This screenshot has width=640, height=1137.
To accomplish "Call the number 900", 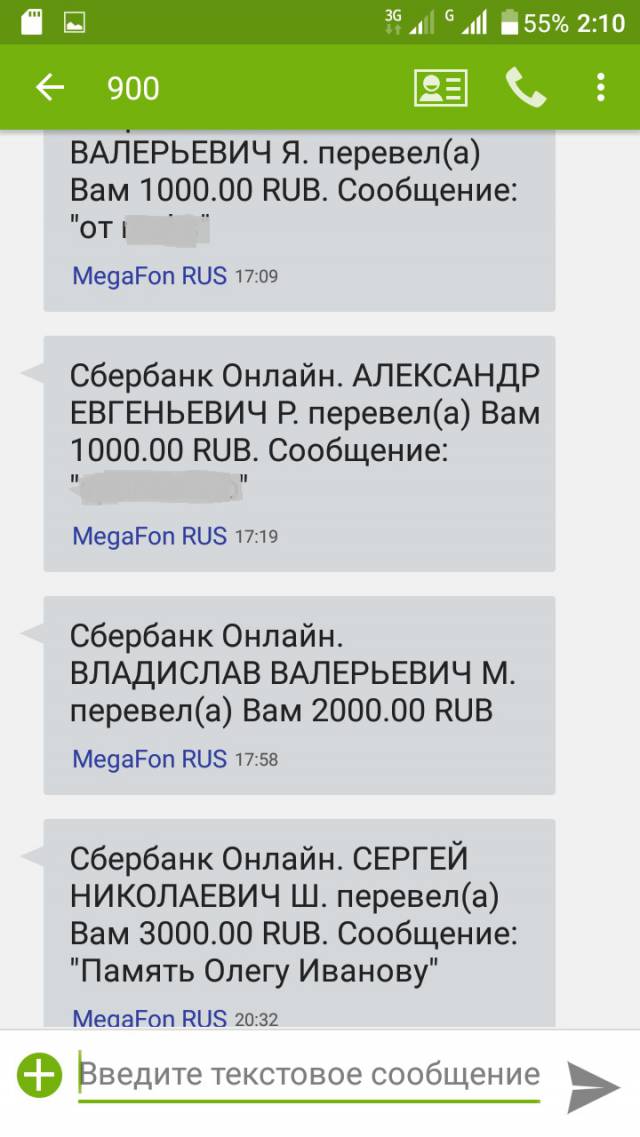I will (x=525, y=88).
